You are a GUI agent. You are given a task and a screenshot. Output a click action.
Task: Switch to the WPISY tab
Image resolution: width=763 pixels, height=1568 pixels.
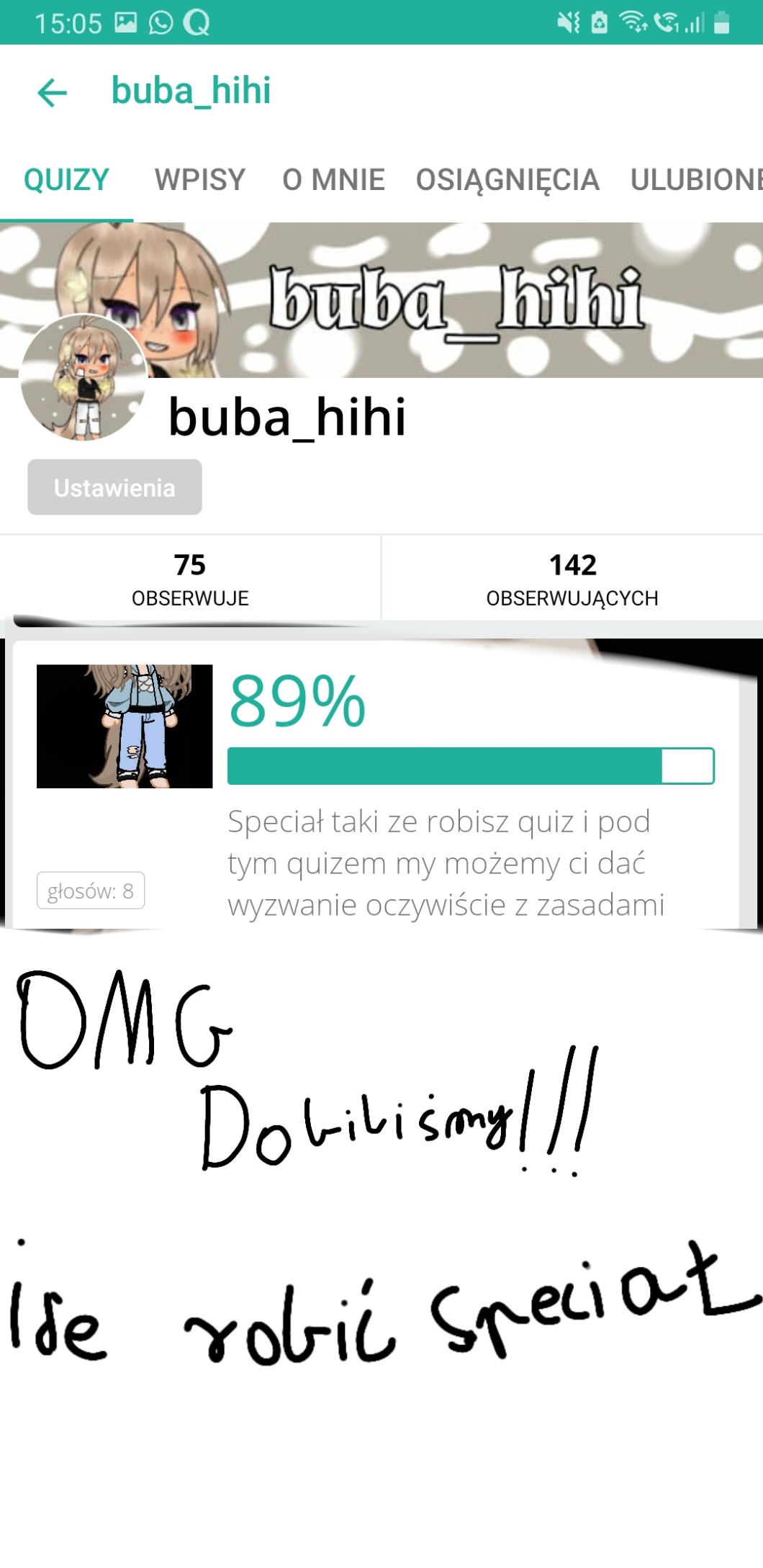click(x=200, y=180)
